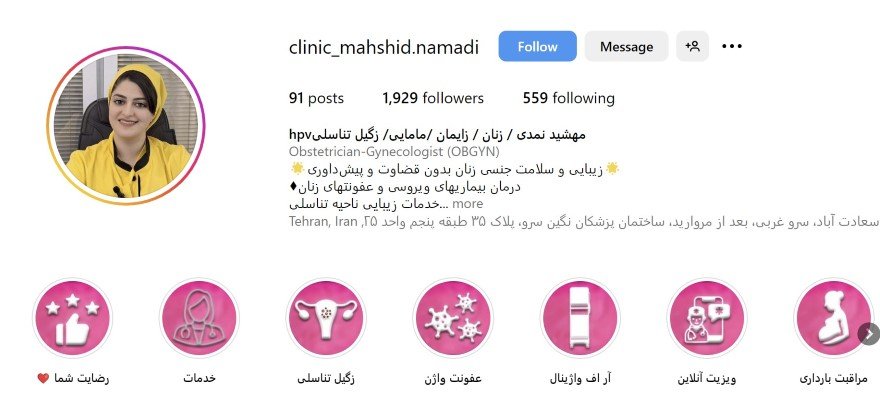Open the خدمات highlight
This screenshot has width=880, height=419.
pos(199,318)
